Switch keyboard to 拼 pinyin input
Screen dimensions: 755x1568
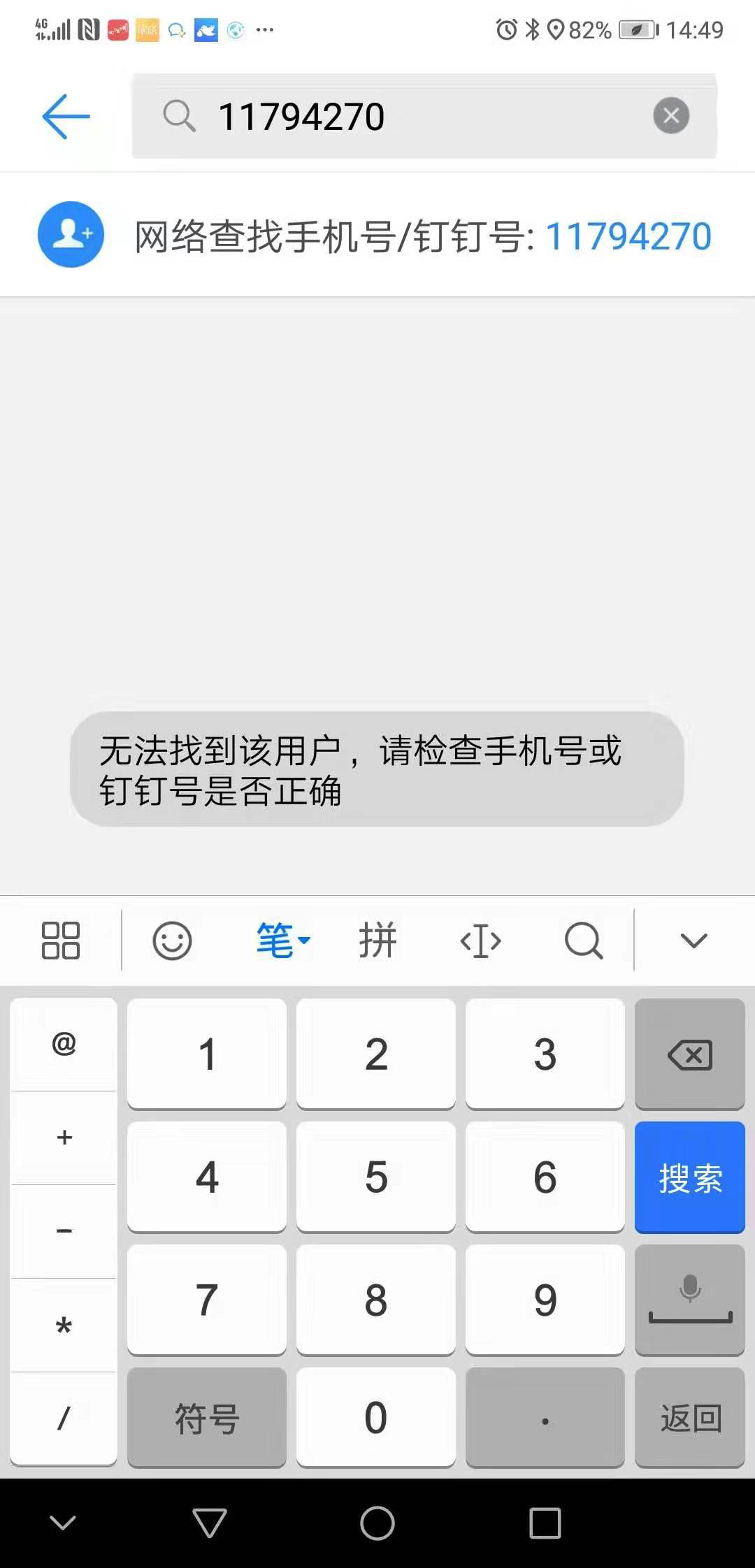click(x=377, y=941)
